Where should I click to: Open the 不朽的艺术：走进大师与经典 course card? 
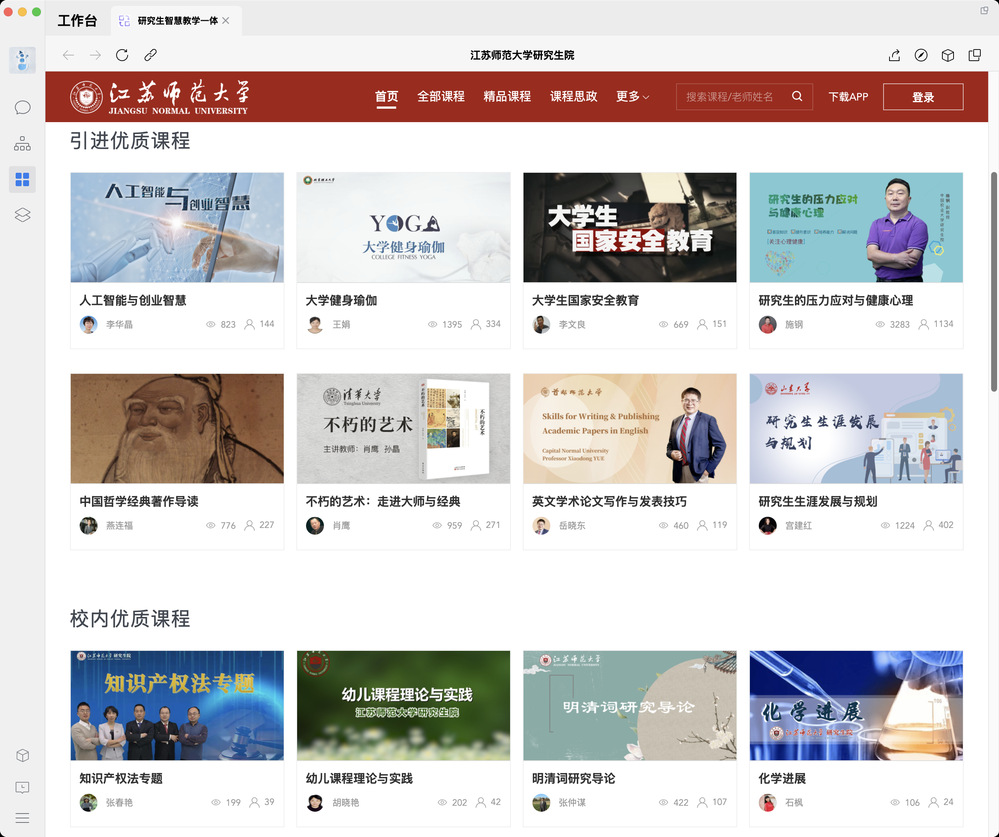pos(403,429)
